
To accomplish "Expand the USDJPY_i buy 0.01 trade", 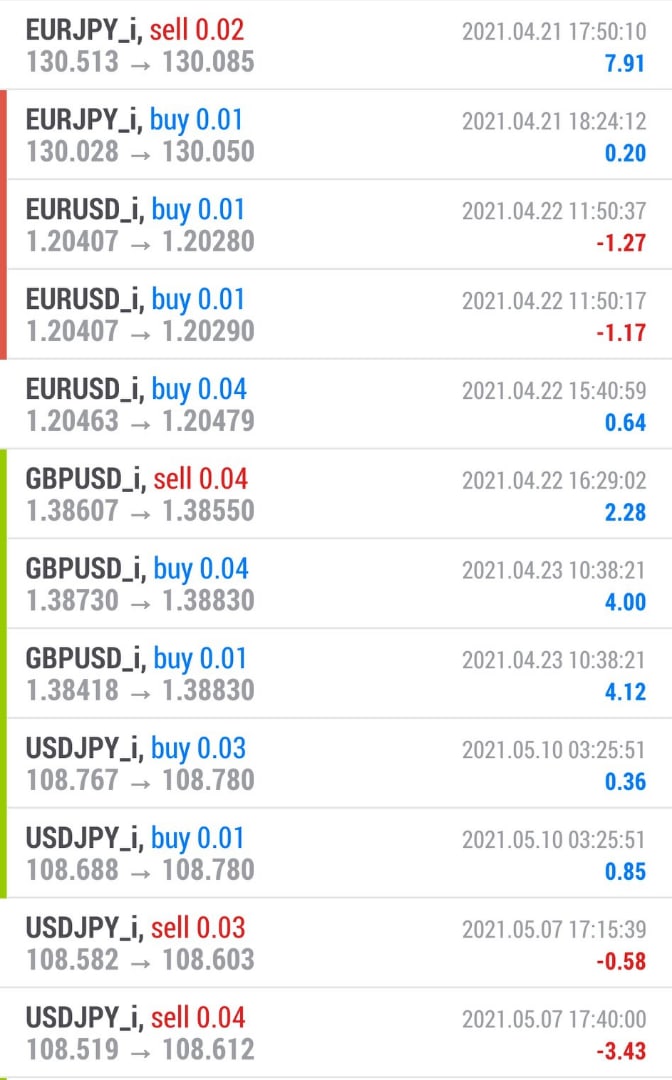I will pos(336,853).
